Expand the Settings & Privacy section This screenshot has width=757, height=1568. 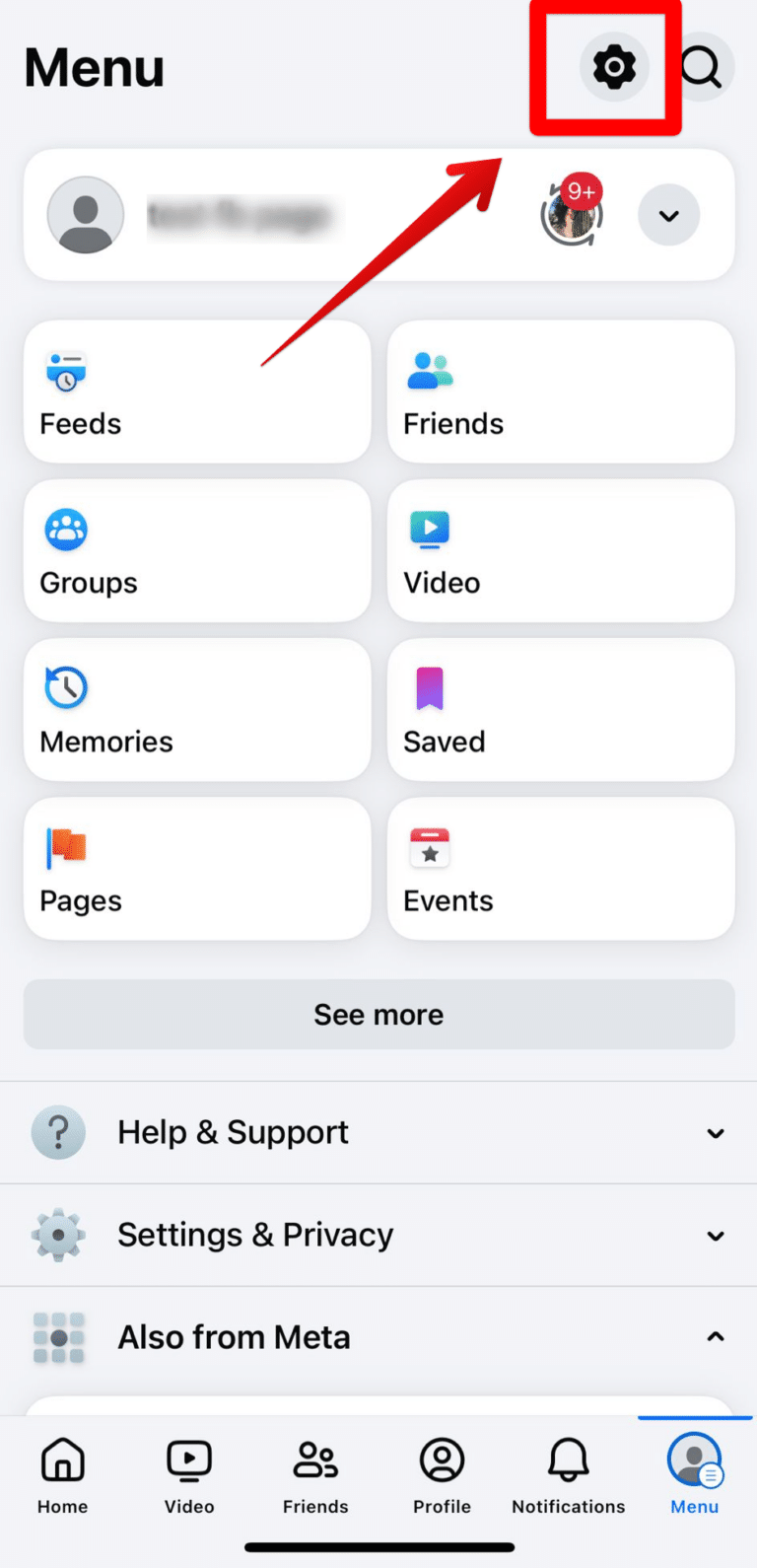(x=378, y=1235)
